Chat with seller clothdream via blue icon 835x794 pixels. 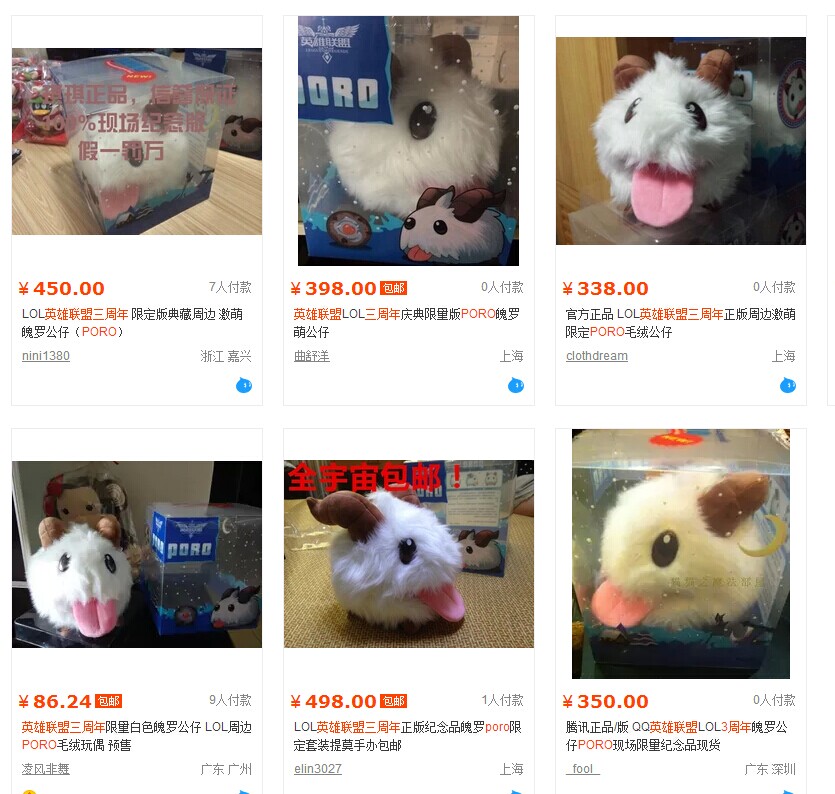pyautogui.click(x=788, y=385)
